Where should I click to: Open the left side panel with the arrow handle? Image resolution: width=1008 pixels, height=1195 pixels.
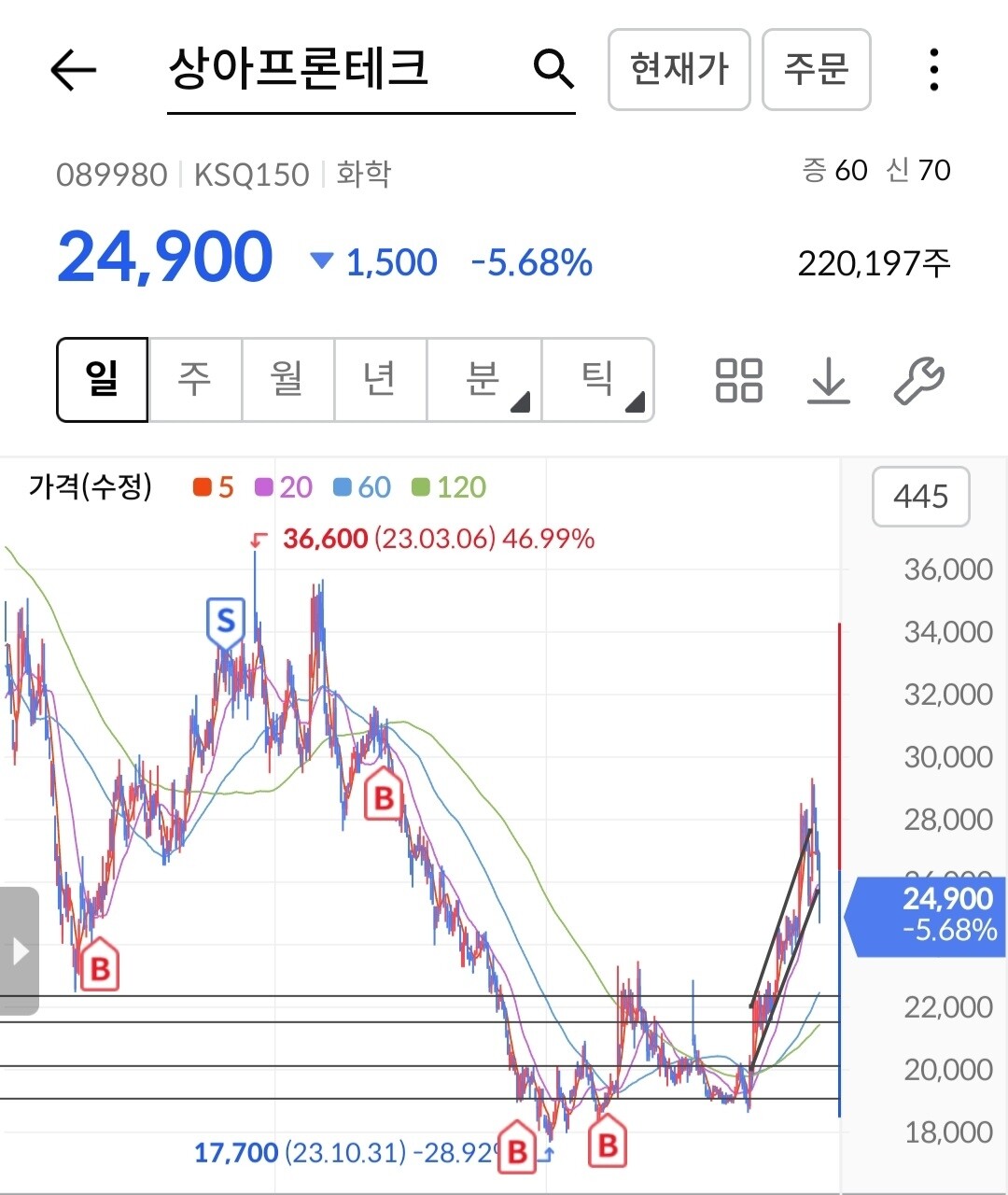(x=21, y=951)
